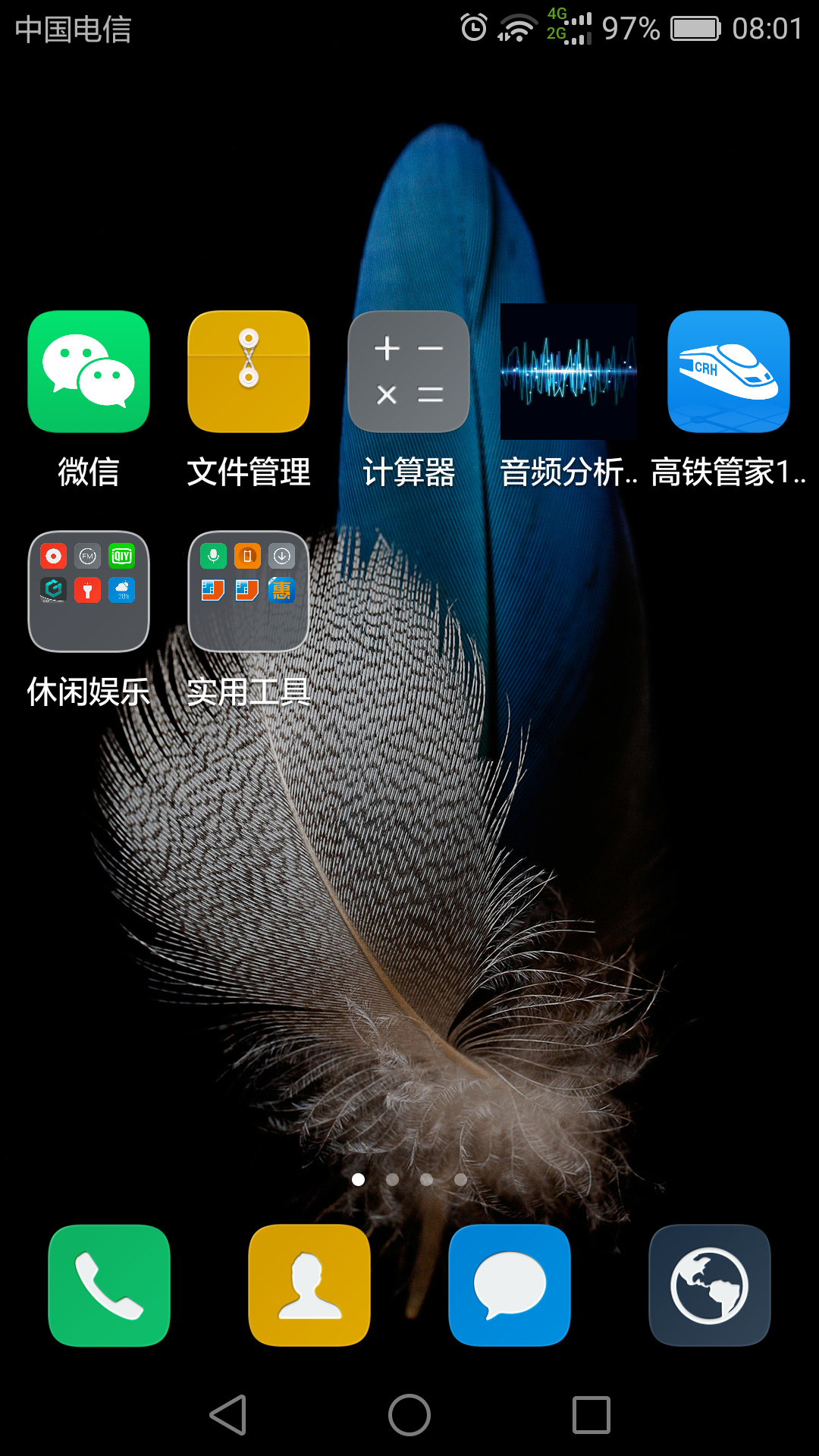This screenshot has height=1456, width=819.
Task: Tap the system back button
Action: pos(227,1415)
